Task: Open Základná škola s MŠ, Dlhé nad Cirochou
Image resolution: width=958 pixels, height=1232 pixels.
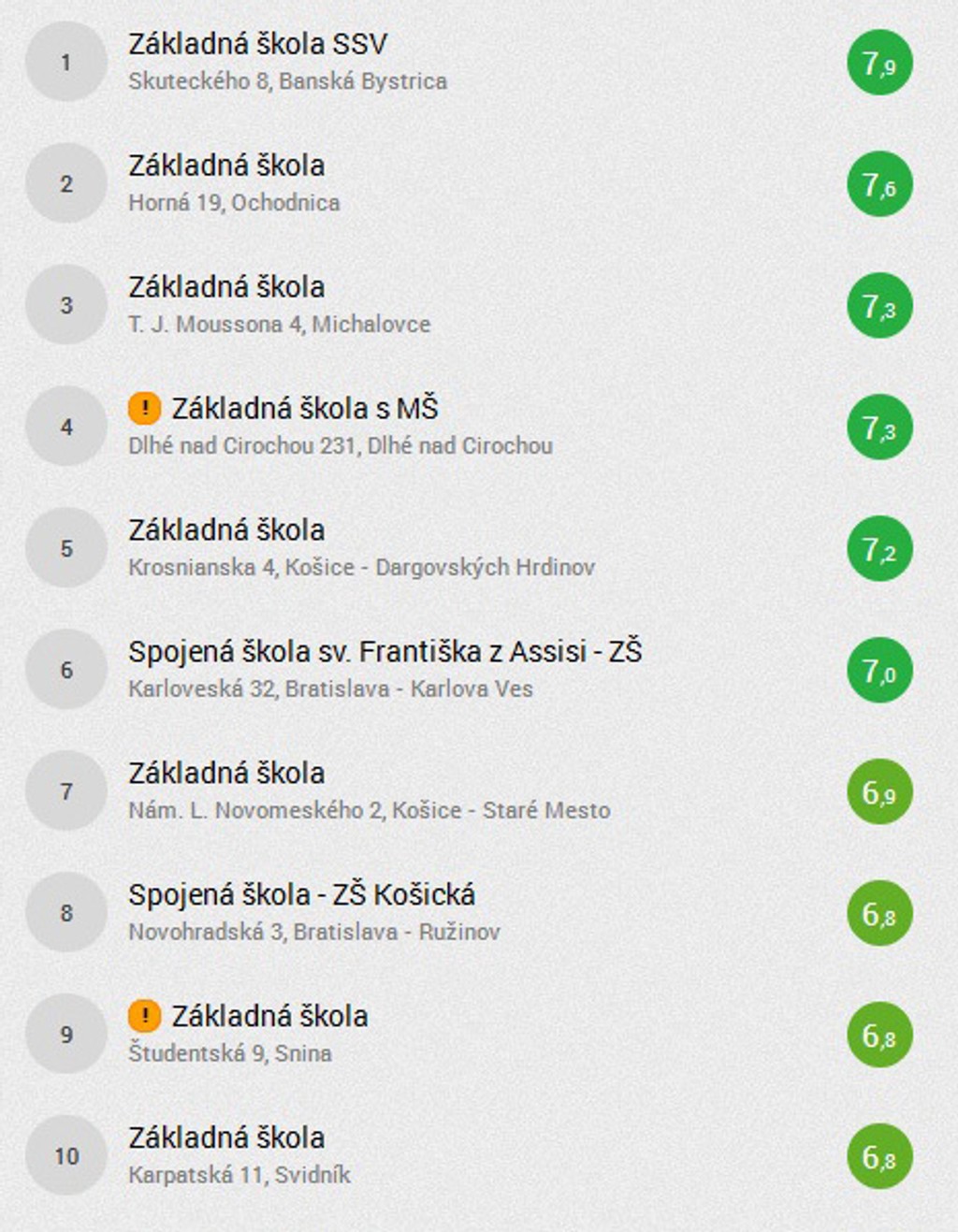Action: pyautogui.click(x=304, y=409)
